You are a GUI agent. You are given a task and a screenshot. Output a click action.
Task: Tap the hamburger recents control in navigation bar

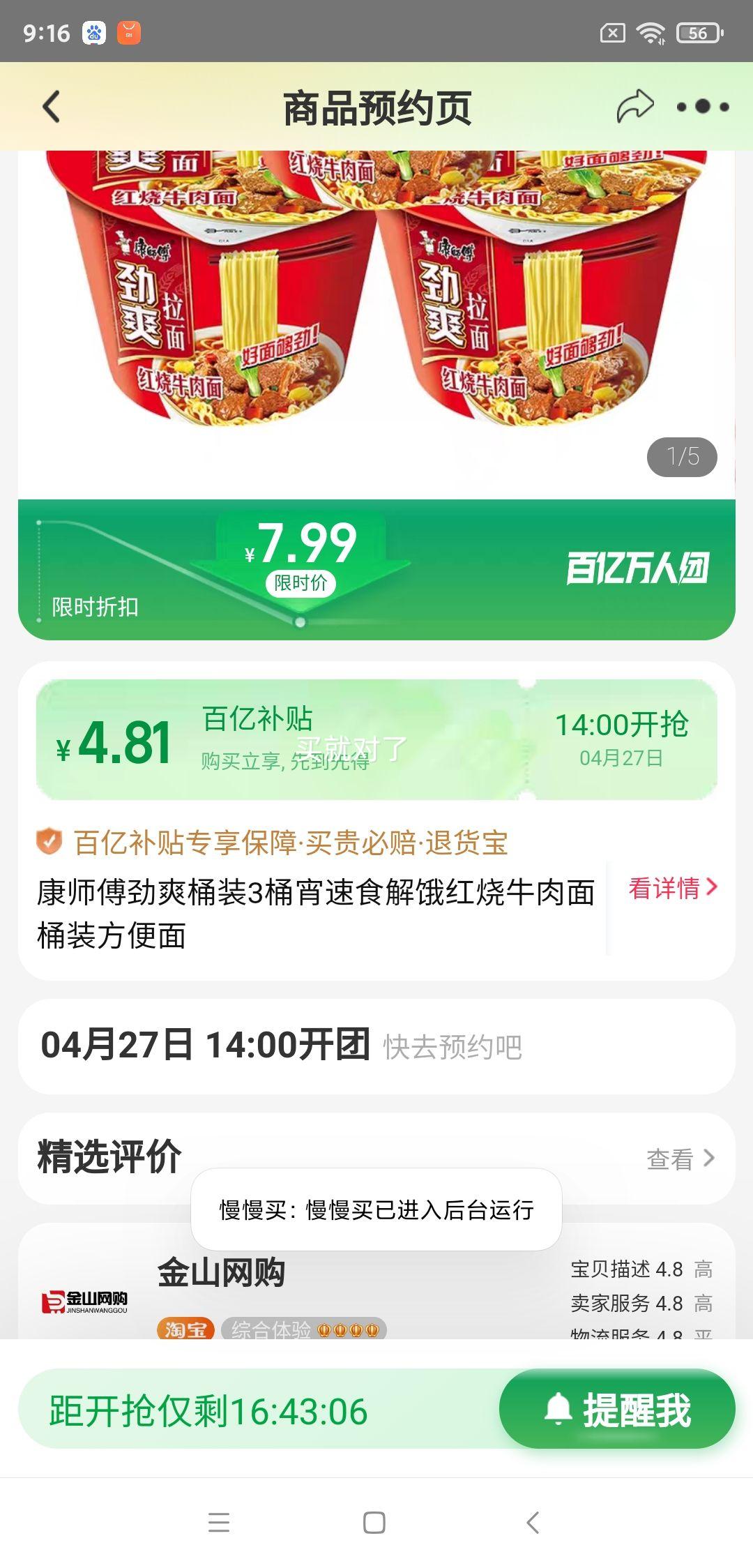(x=220, y=1523)
